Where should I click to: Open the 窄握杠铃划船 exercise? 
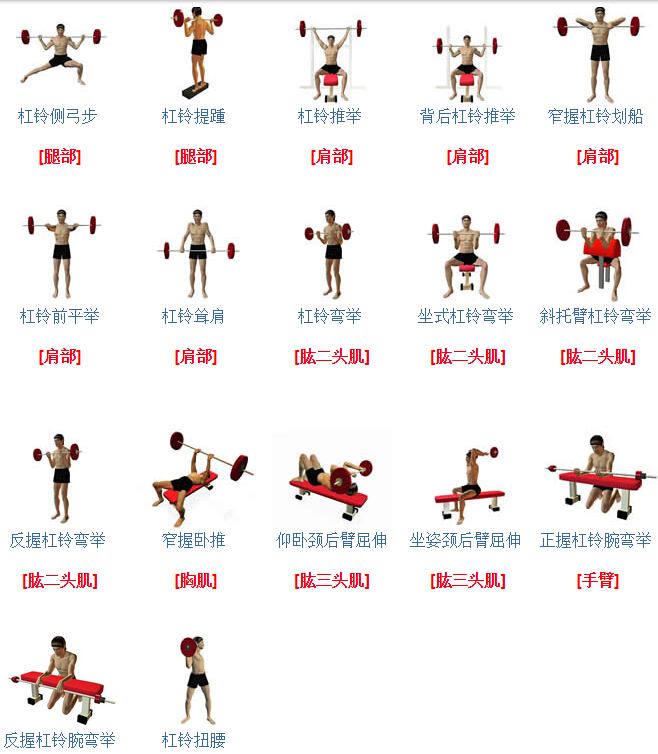[596, 116]
